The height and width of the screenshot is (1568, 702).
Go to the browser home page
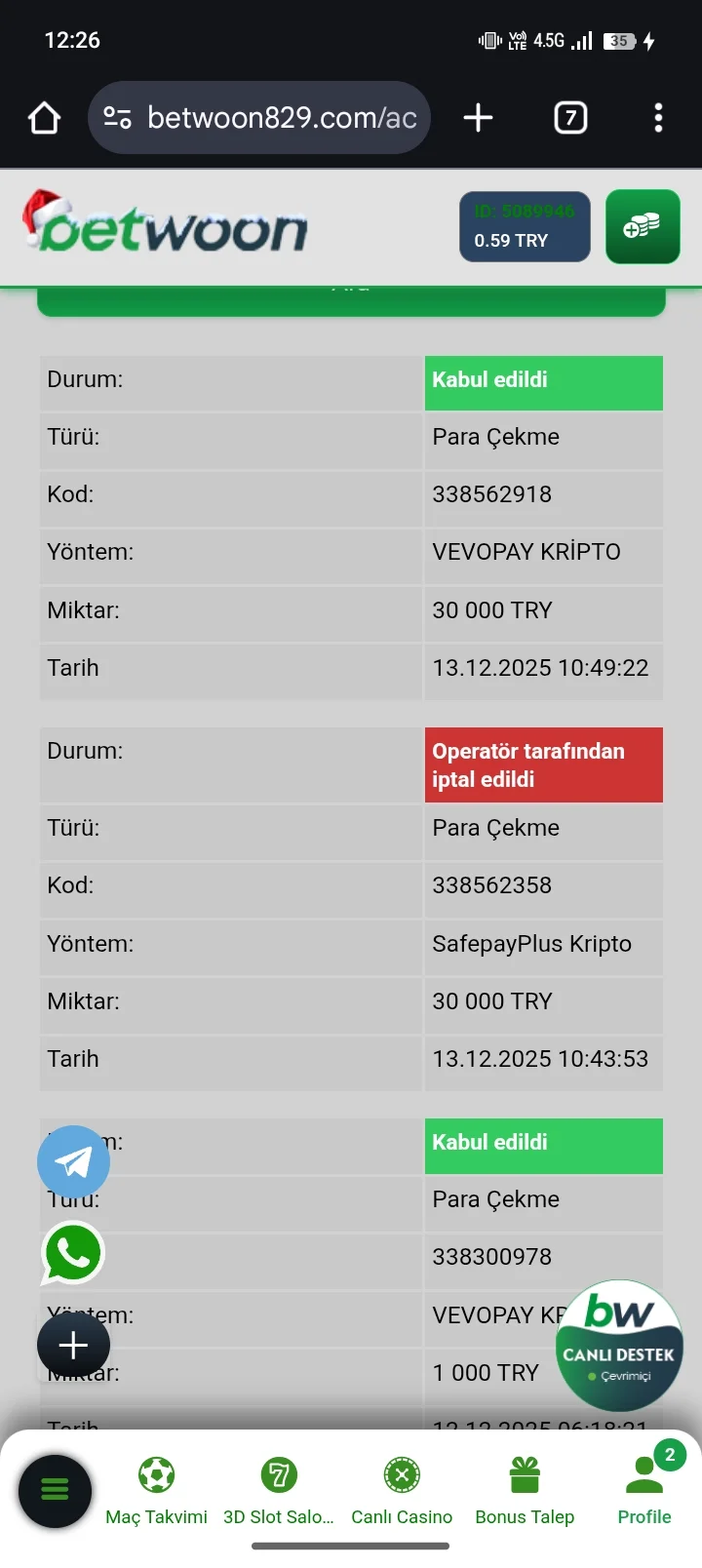(45, 118)
